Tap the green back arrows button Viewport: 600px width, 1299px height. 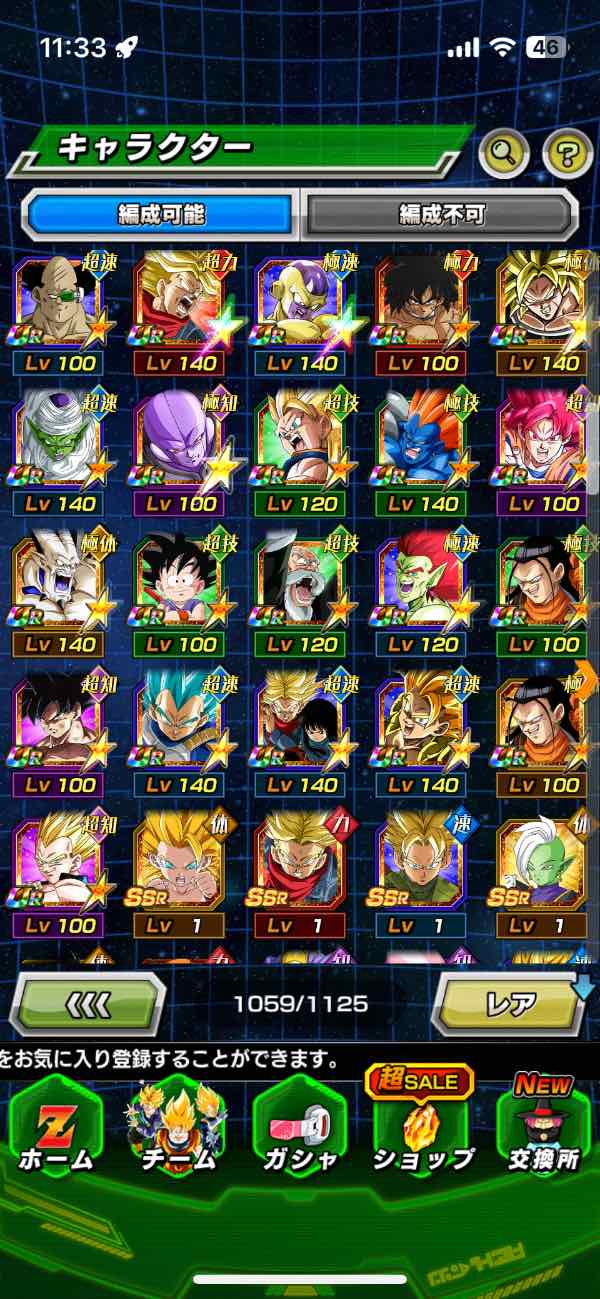[x=88, y=1003]
